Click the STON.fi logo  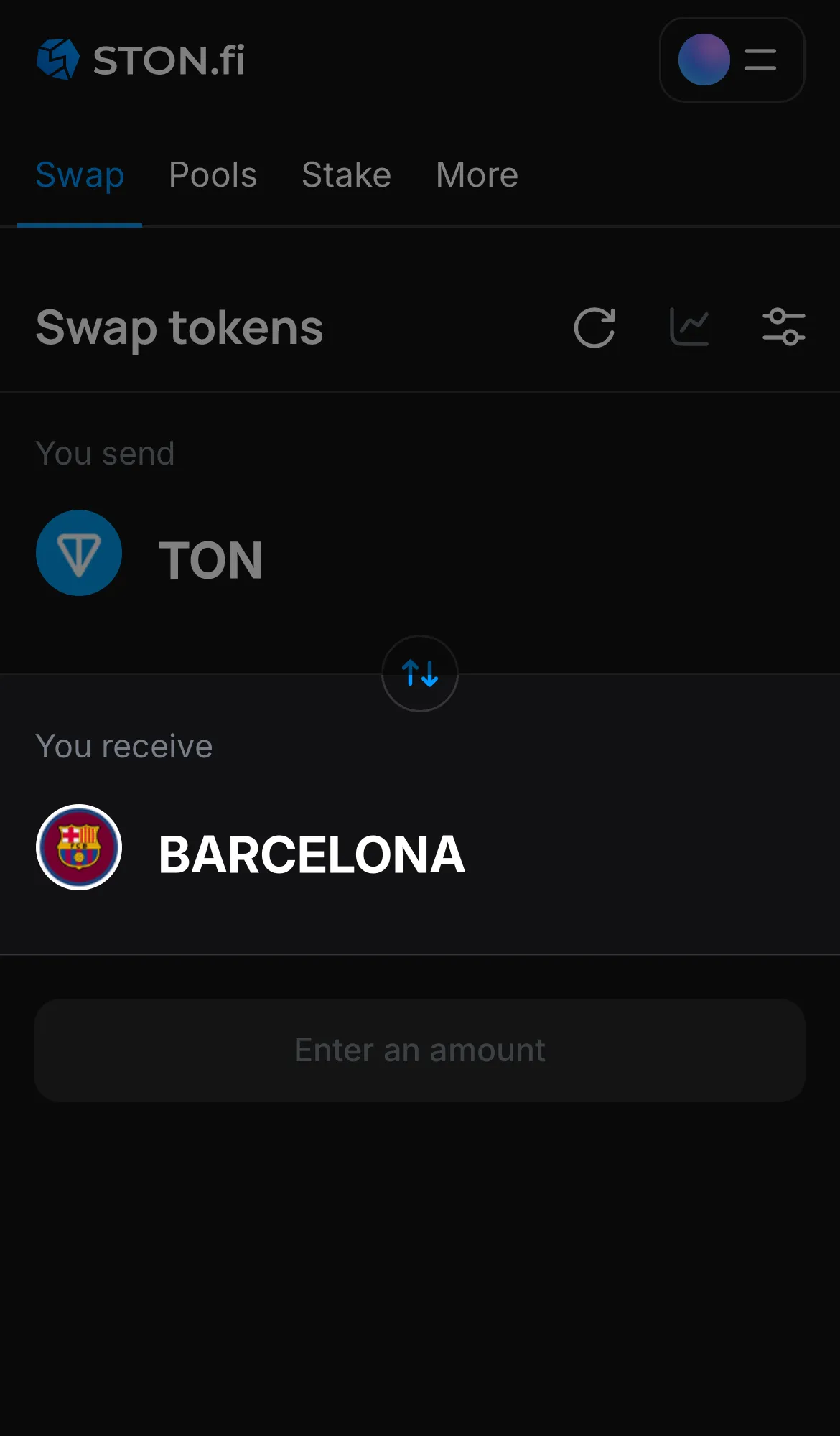[141, 60]
